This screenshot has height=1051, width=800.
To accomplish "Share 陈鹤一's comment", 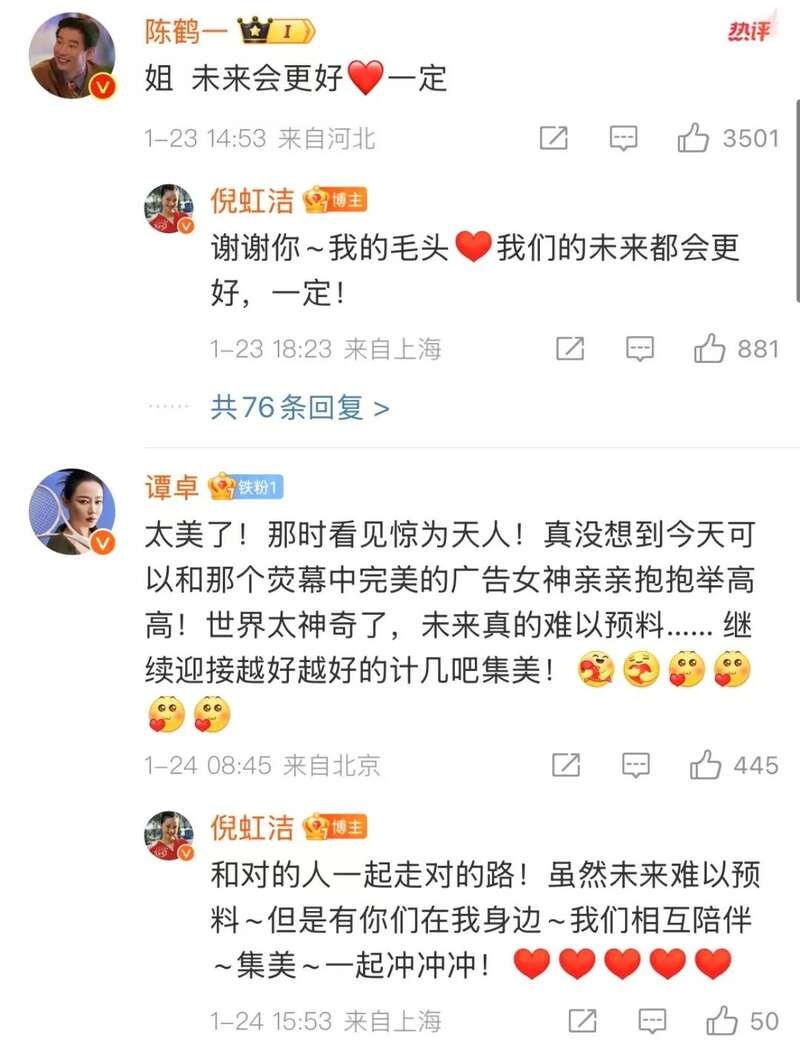I will click(x=553, y=138).
